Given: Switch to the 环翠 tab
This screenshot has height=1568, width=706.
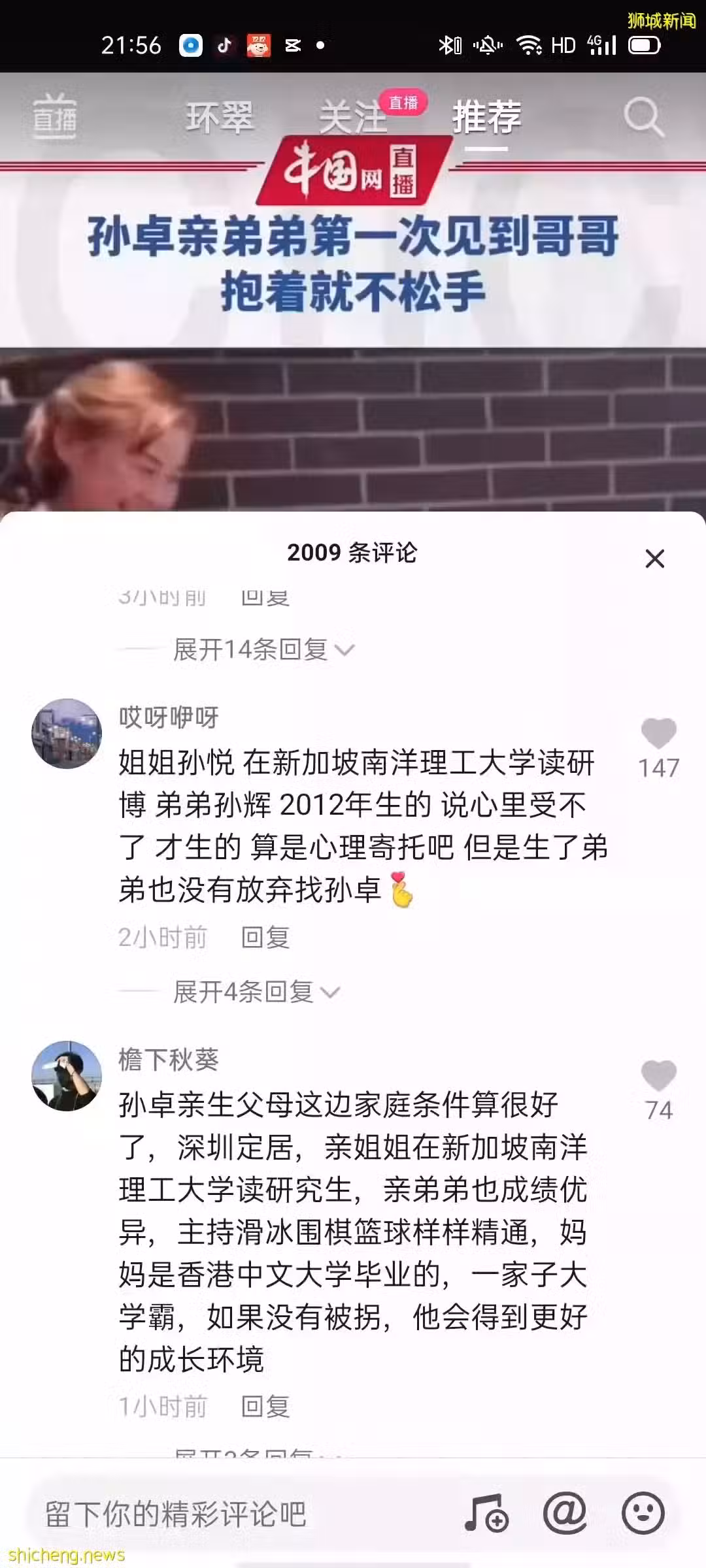Looking at the screenshot, I should tap(219, 118).
